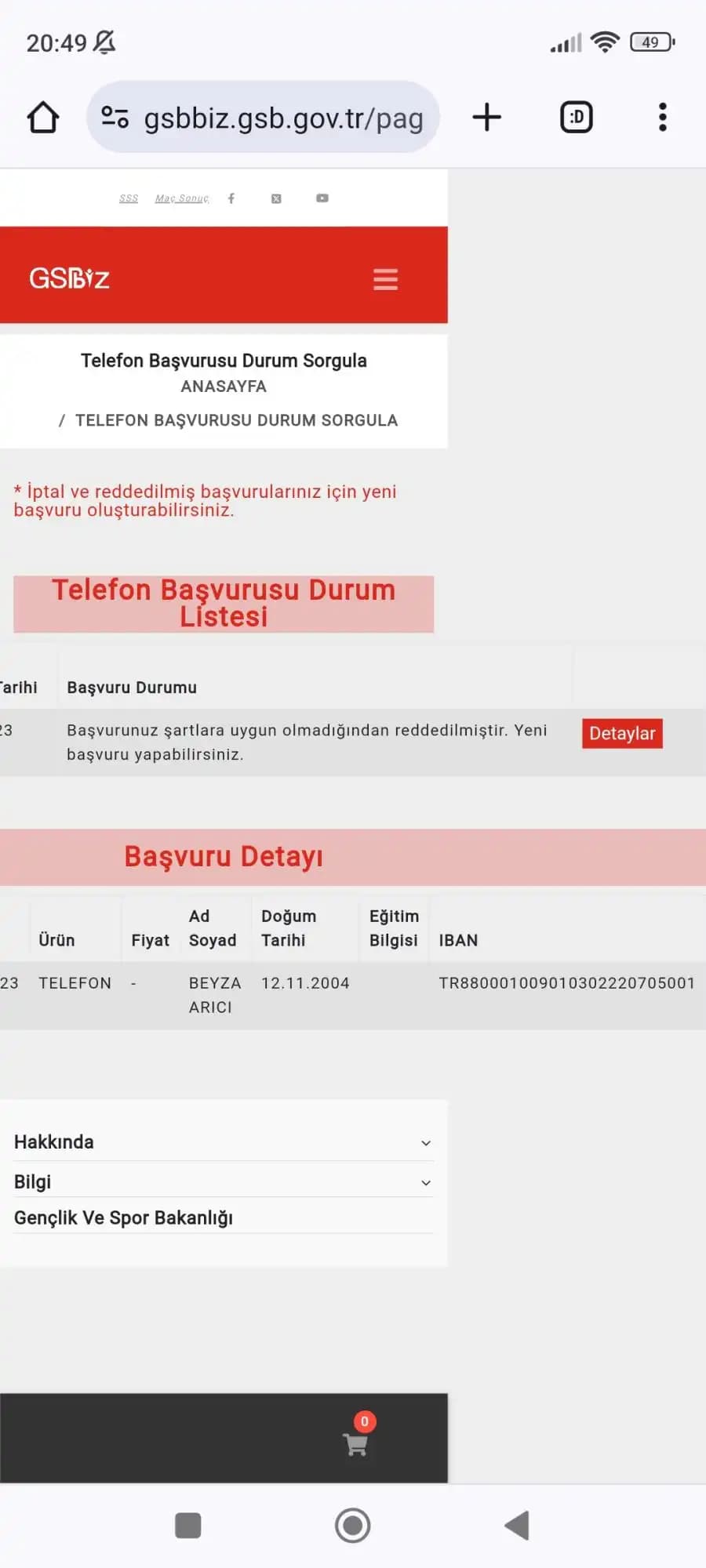The image size is (706, 1568).
Task: Open the YouTube channel icon
Action: [322, 198]
